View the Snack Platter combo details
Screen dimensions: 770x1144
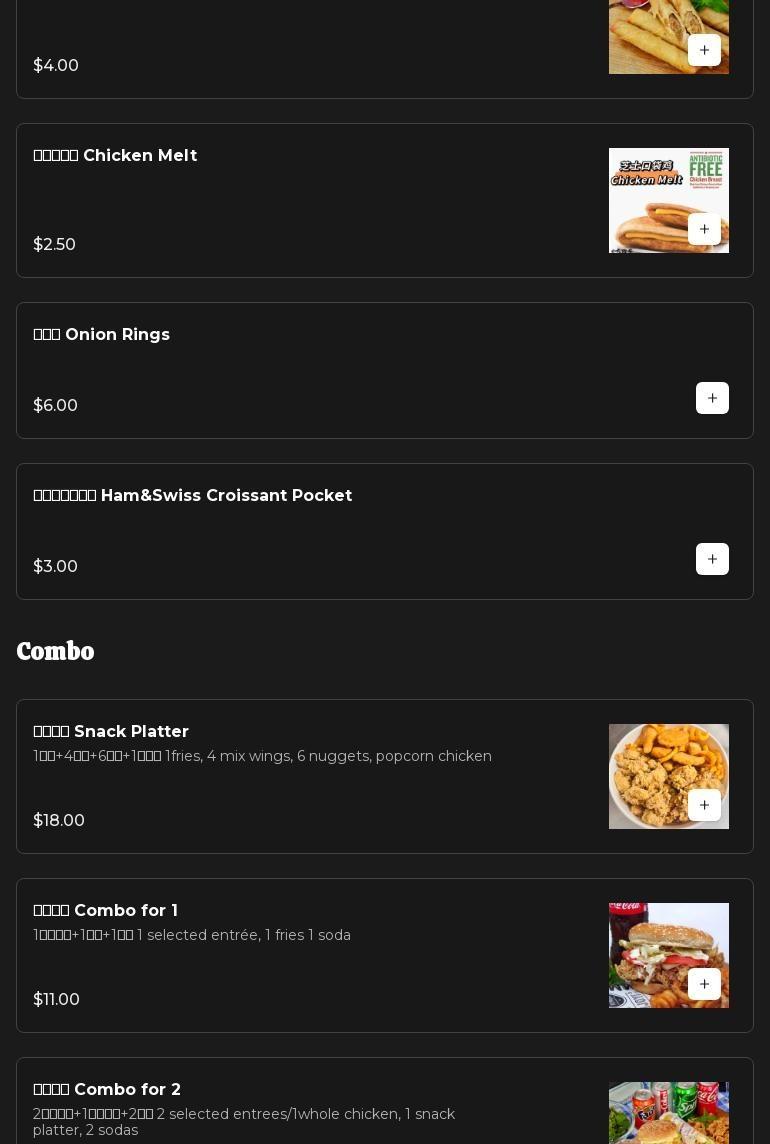(300, 776)
